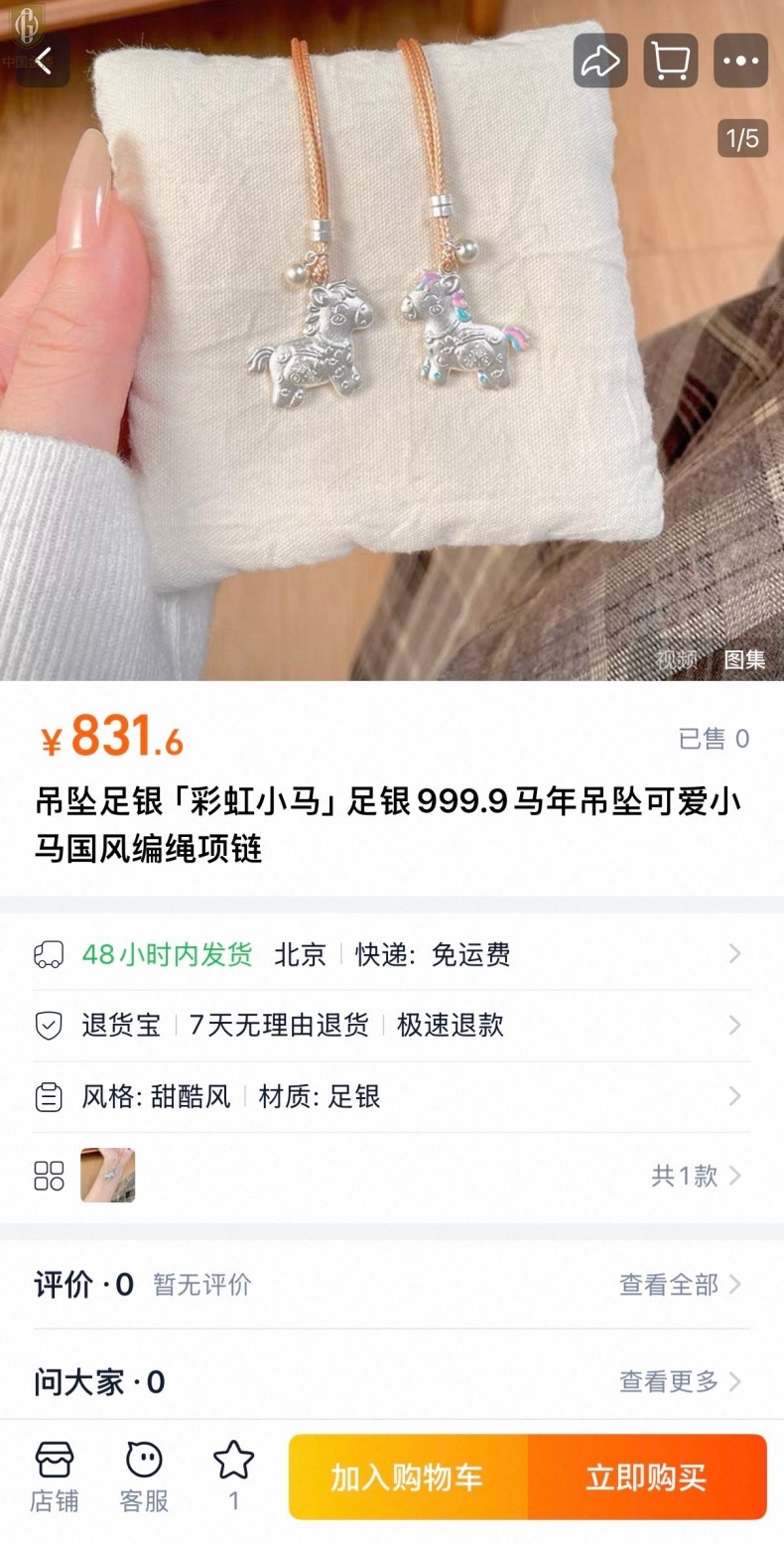Tap 加入购物车 button

click(408, 1476)
